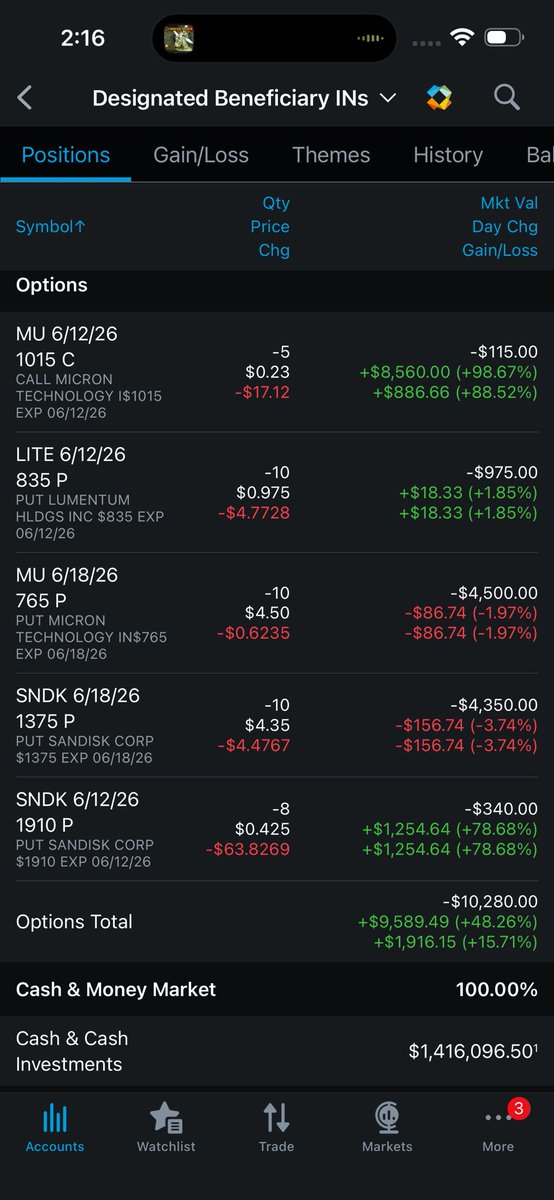
Task: Open the Trade tab
Action: point(276,1129)
